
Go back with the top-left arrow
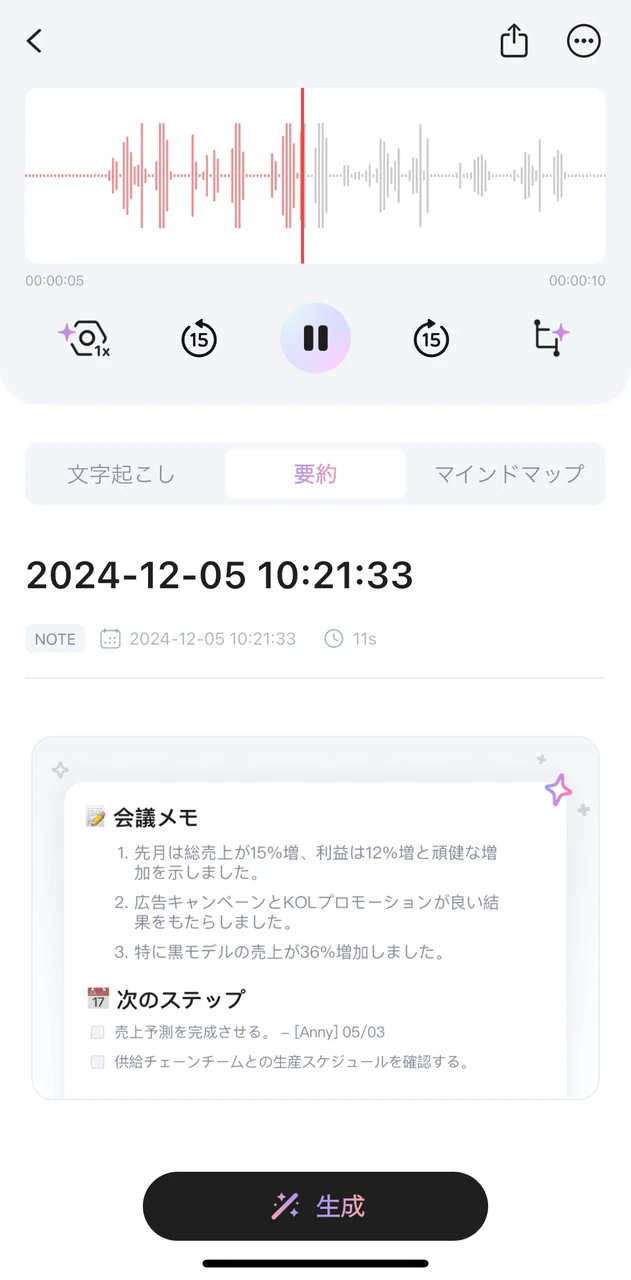(x=35, y=41)
